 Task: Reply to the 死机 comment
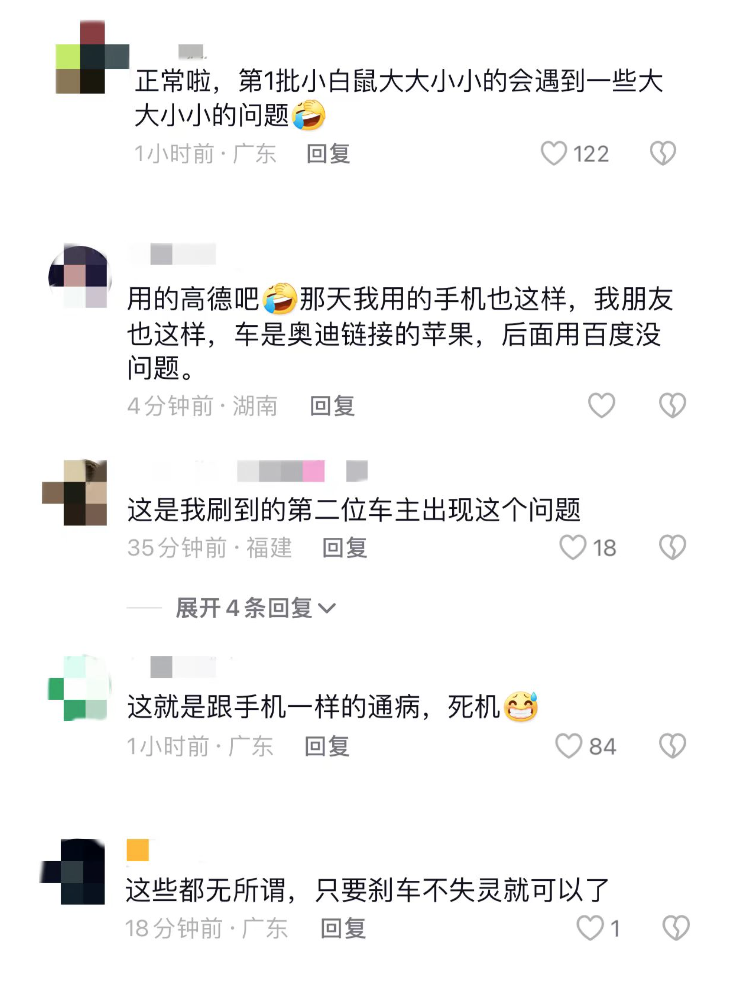pyautogui.click(x=327, y=746)
